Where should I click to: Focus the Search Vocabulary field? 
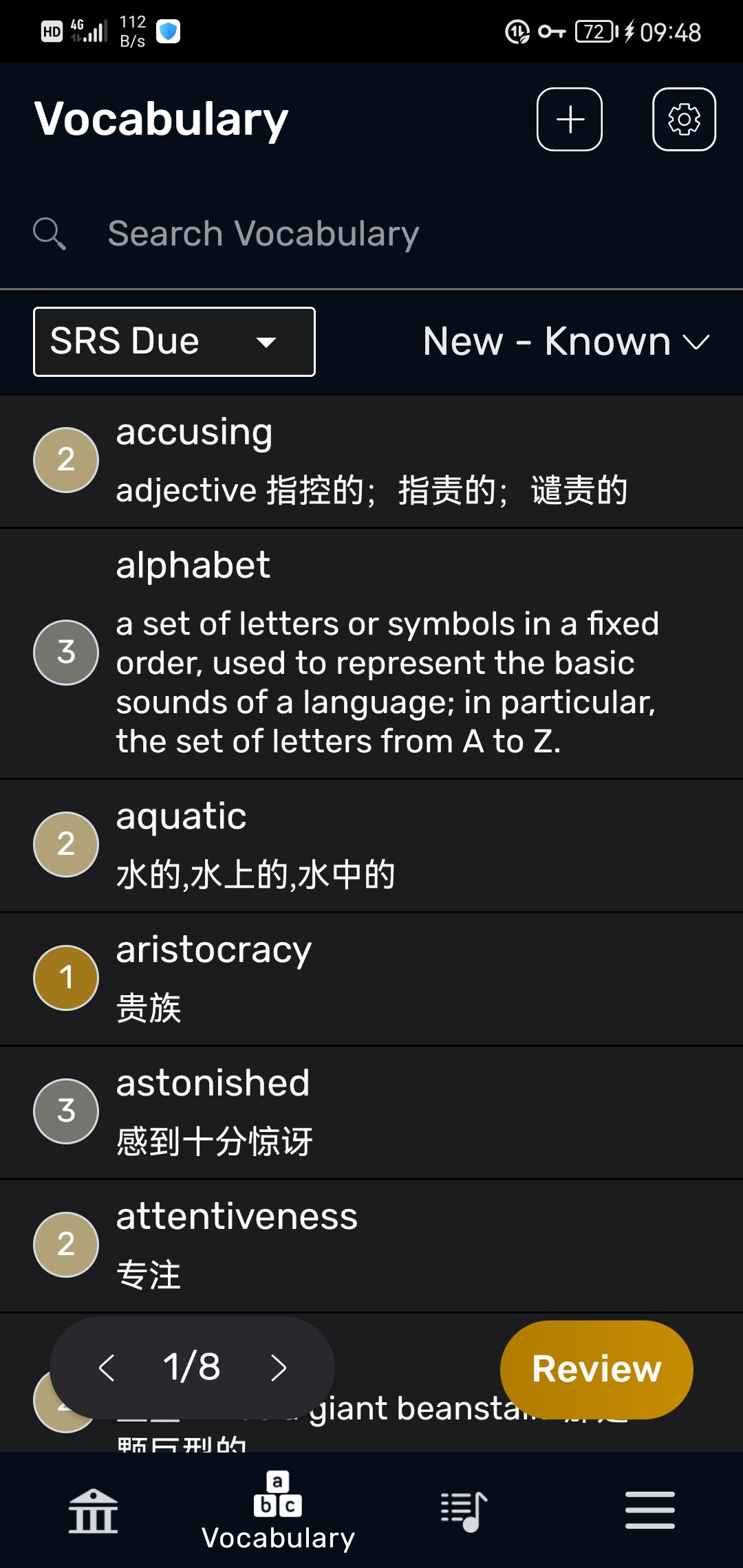click(371, 234)
